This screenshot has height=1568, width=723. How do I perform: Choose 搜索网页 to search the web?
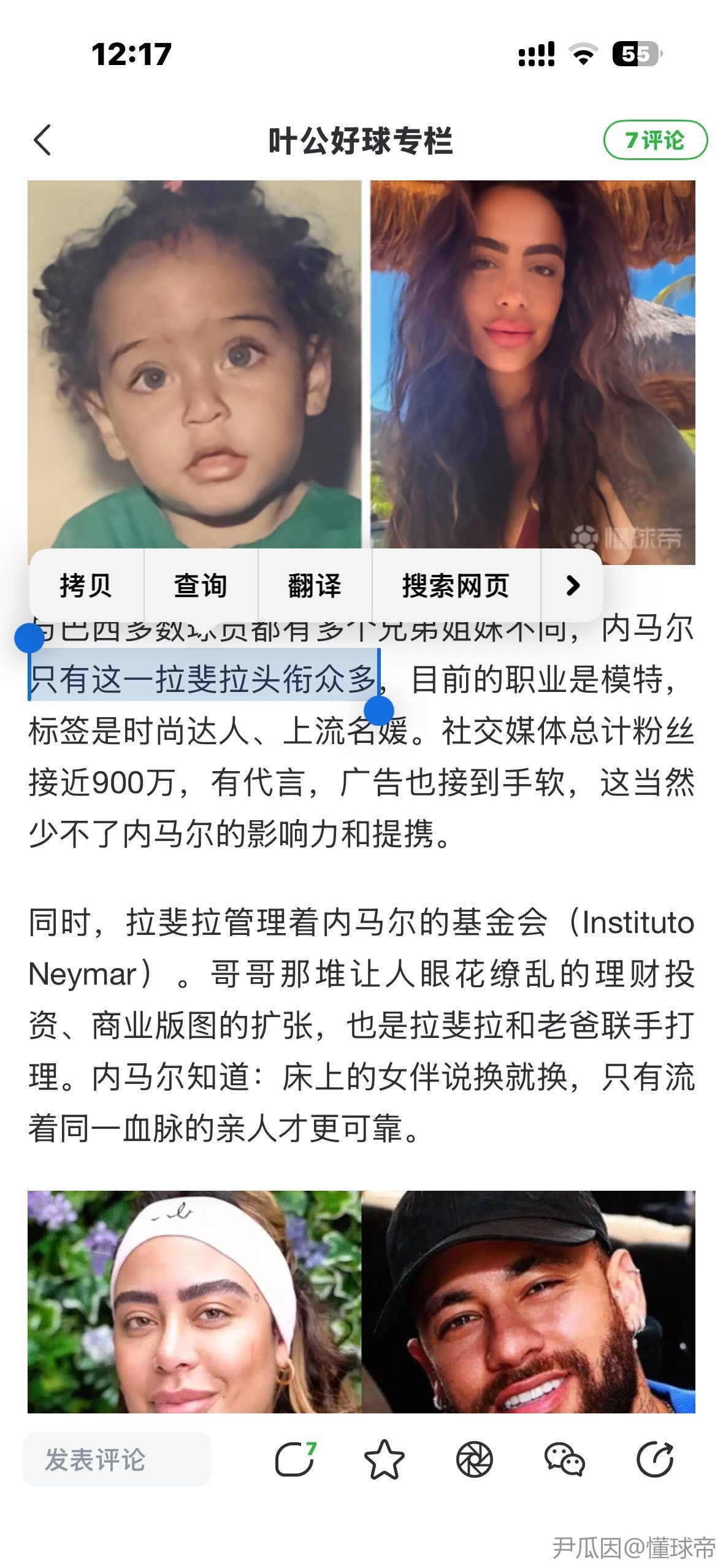pos(456,585)
